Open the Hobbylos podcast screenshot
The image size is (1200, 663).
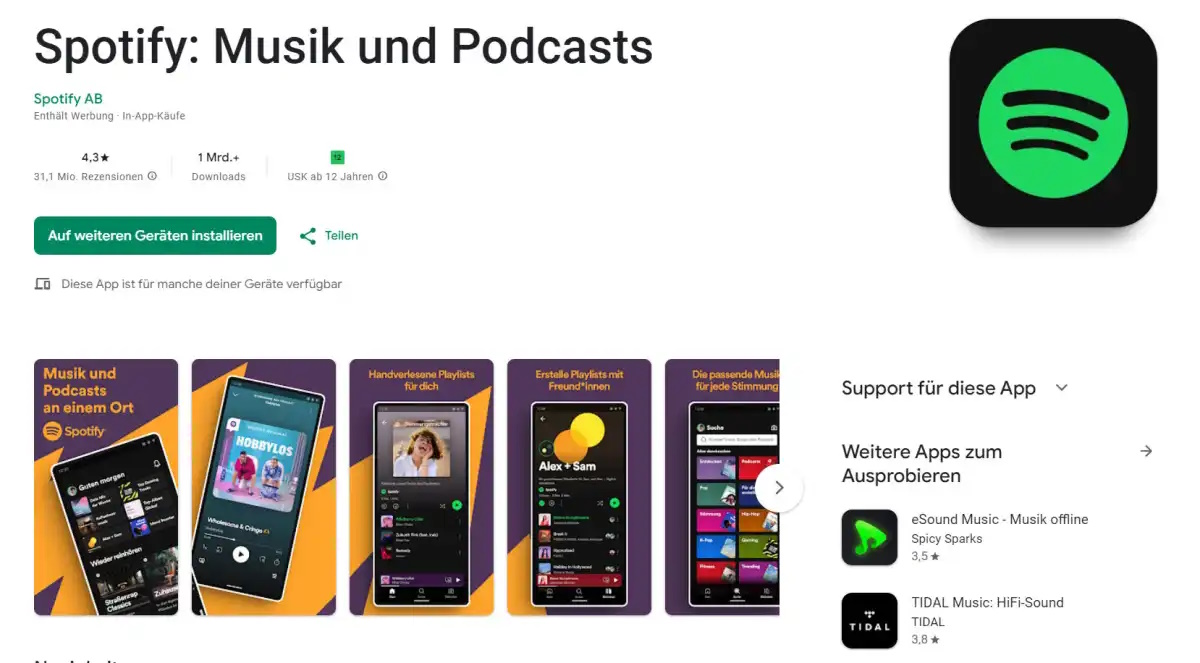pos(263,487)
